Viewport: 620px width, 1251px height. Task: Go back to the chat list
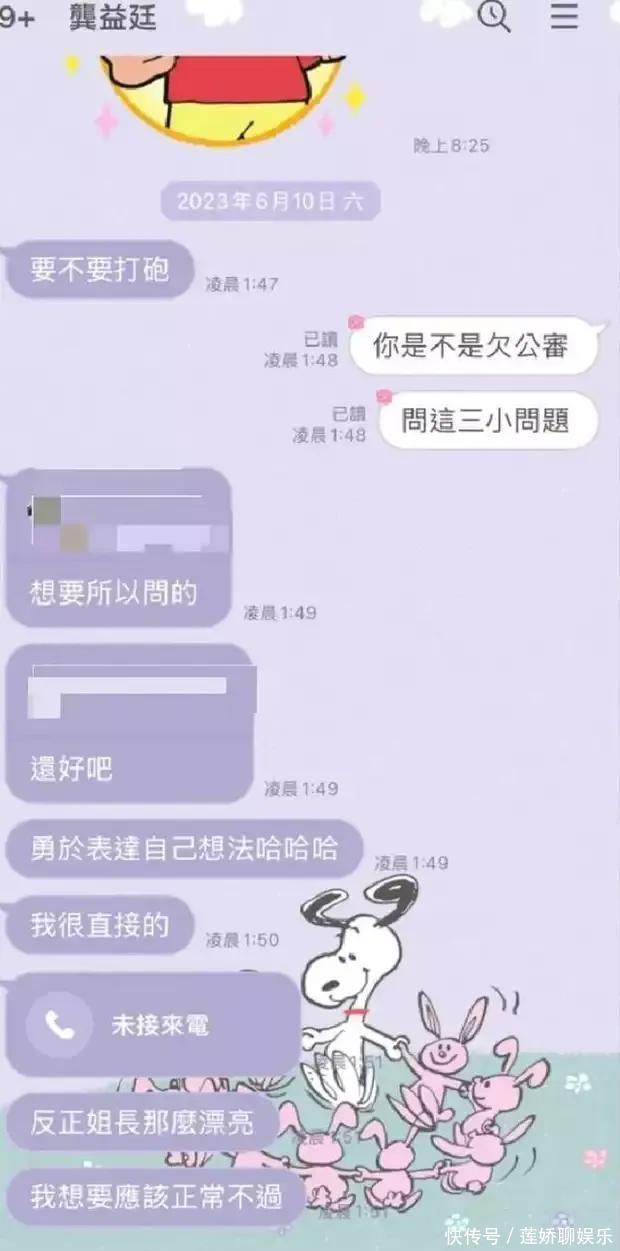16,18
